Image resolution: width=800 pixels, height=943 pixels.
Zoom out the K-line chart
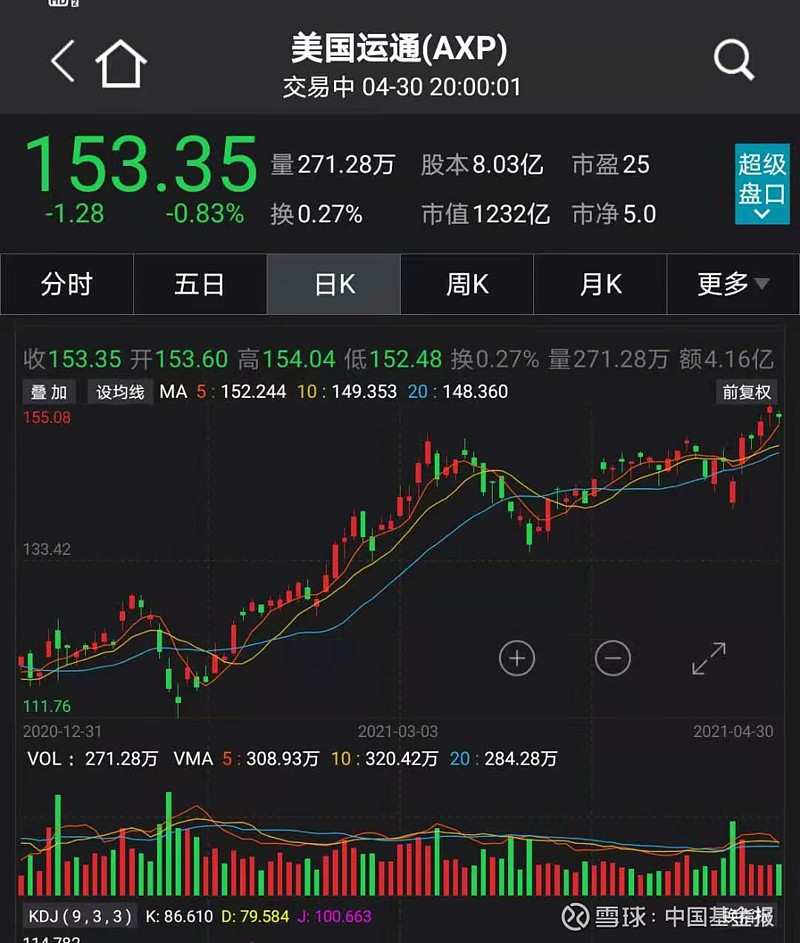(x=612, y=658)
